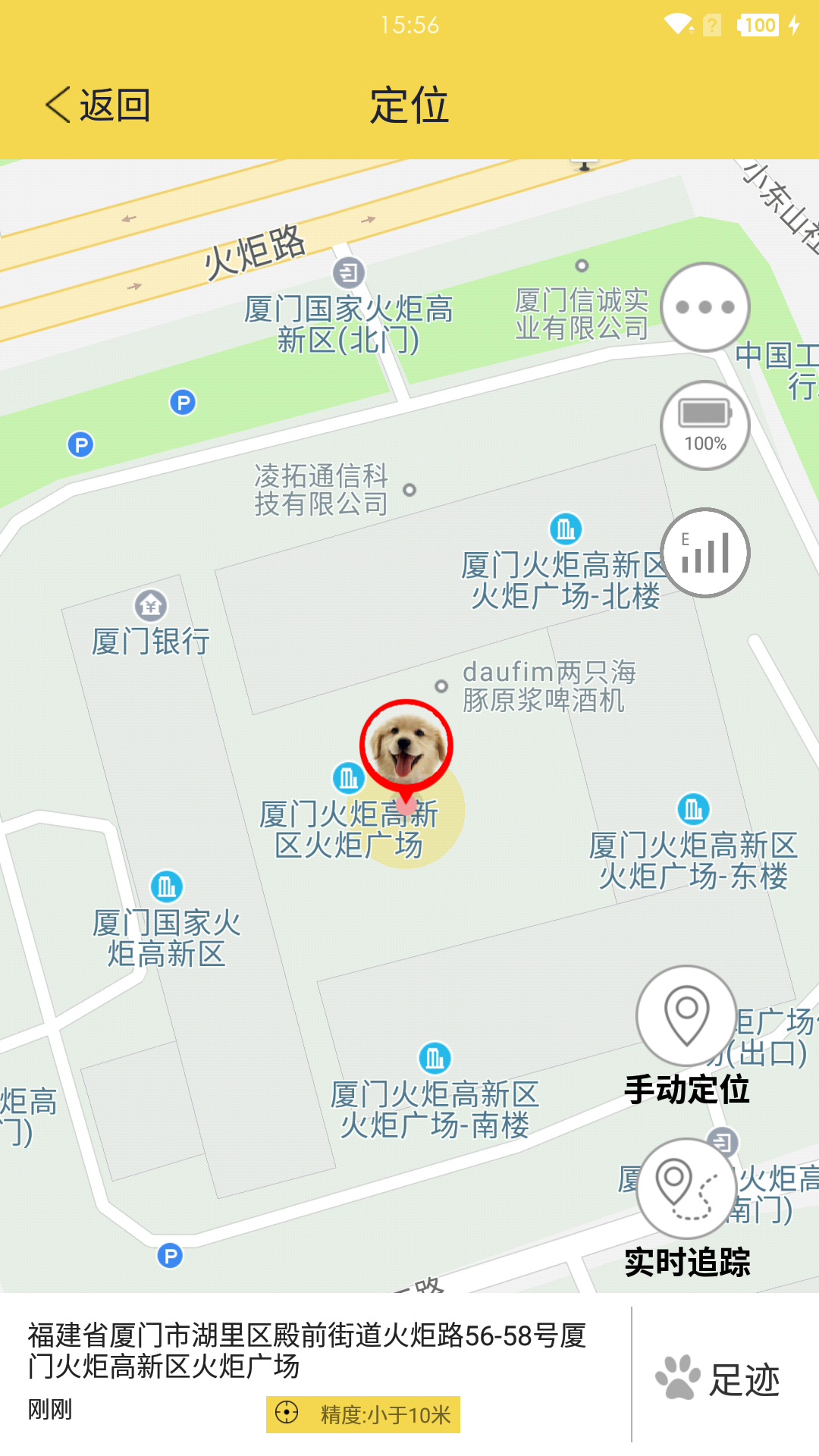Tap the dog avatar location marker
The height and width of the screenshot is (1456, 819).
pyautogui.click(x=406, y=747)
